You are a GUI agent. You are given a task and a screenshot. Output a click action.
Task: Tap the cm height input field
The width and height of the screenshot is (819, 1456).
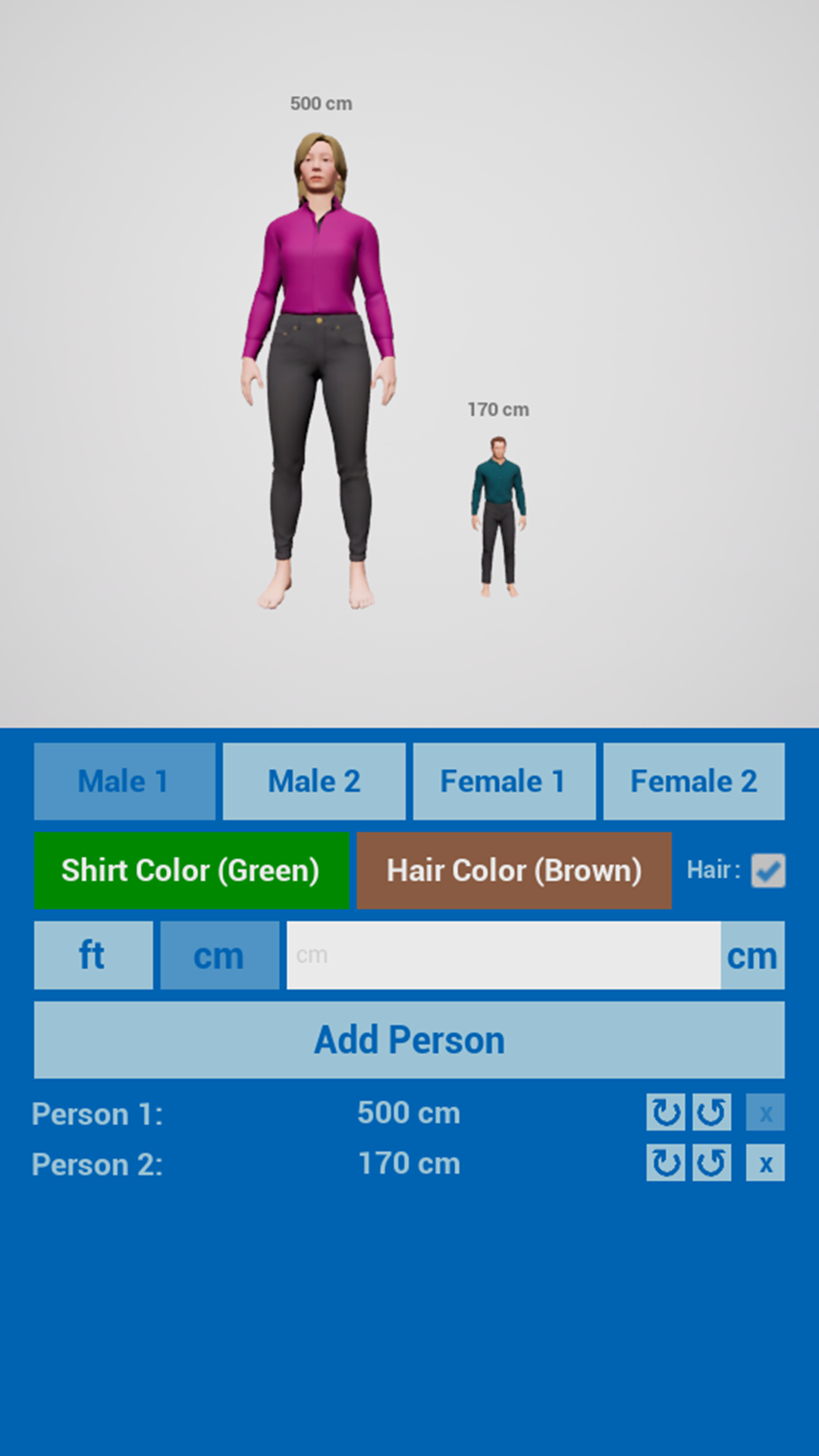tap(504, 955)
